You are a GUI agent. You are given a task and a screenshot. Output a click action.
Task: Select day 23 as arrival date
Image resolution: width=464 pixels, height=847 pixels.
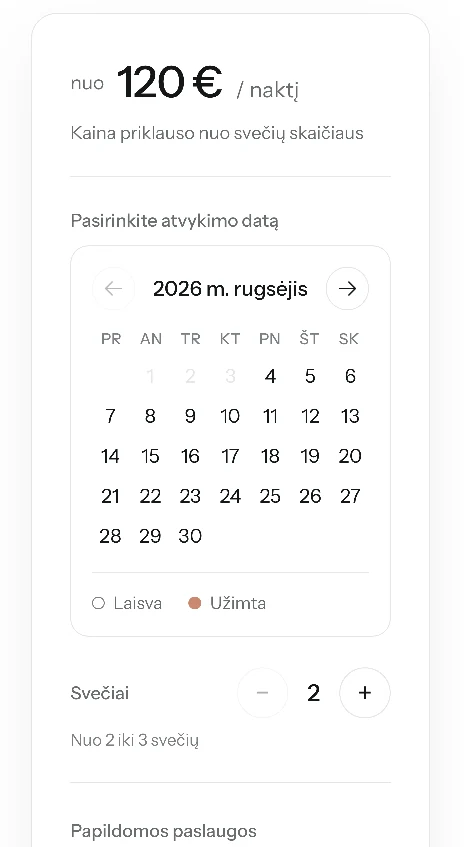pos(190,496)
